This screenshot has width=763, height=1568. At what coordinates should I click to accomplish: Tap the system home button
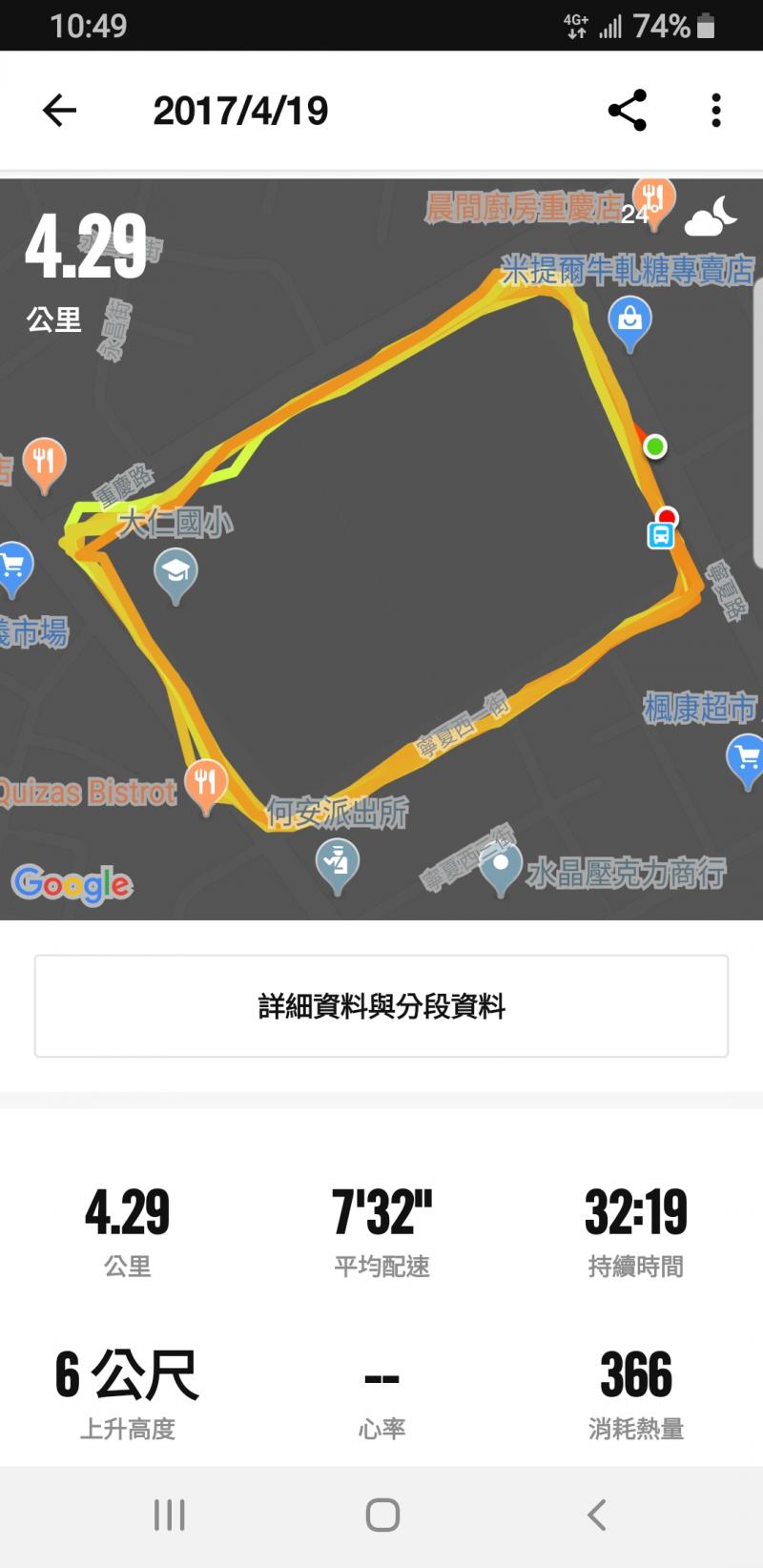[381, 1515]
